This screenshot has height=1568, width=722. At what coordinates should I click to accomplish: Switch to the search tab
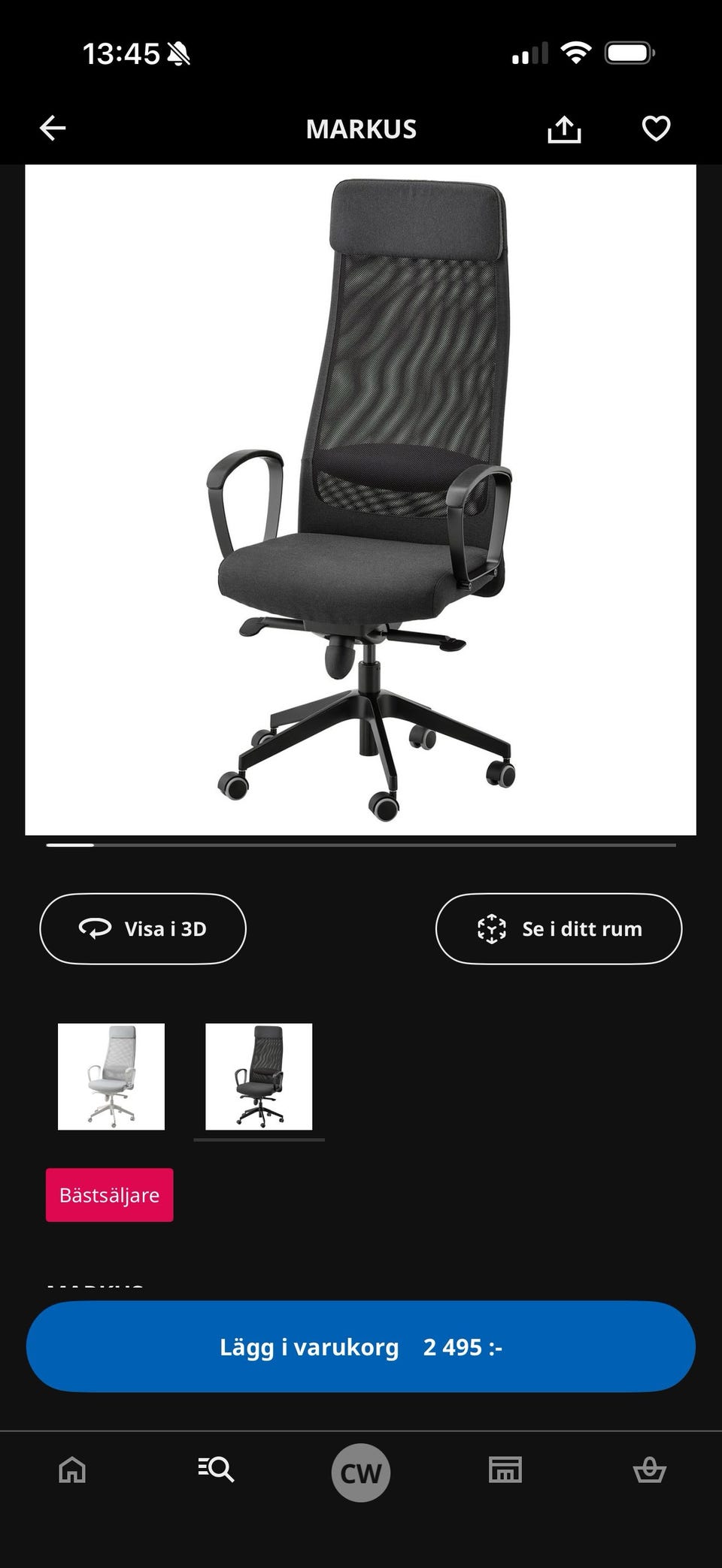click(217, 1470)
